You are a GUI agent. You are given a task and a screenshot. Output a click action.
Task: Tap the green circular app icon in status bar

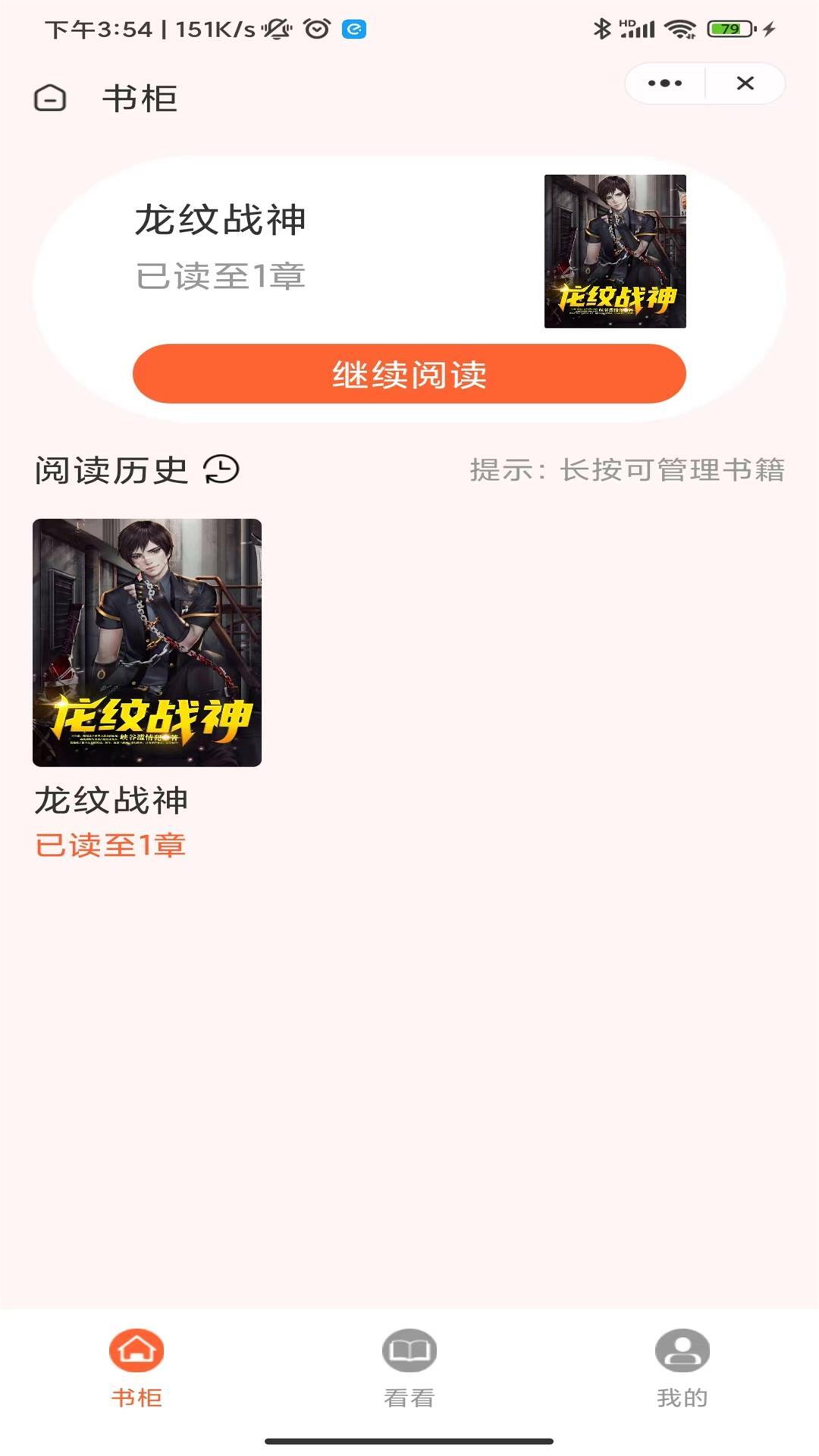352,30
